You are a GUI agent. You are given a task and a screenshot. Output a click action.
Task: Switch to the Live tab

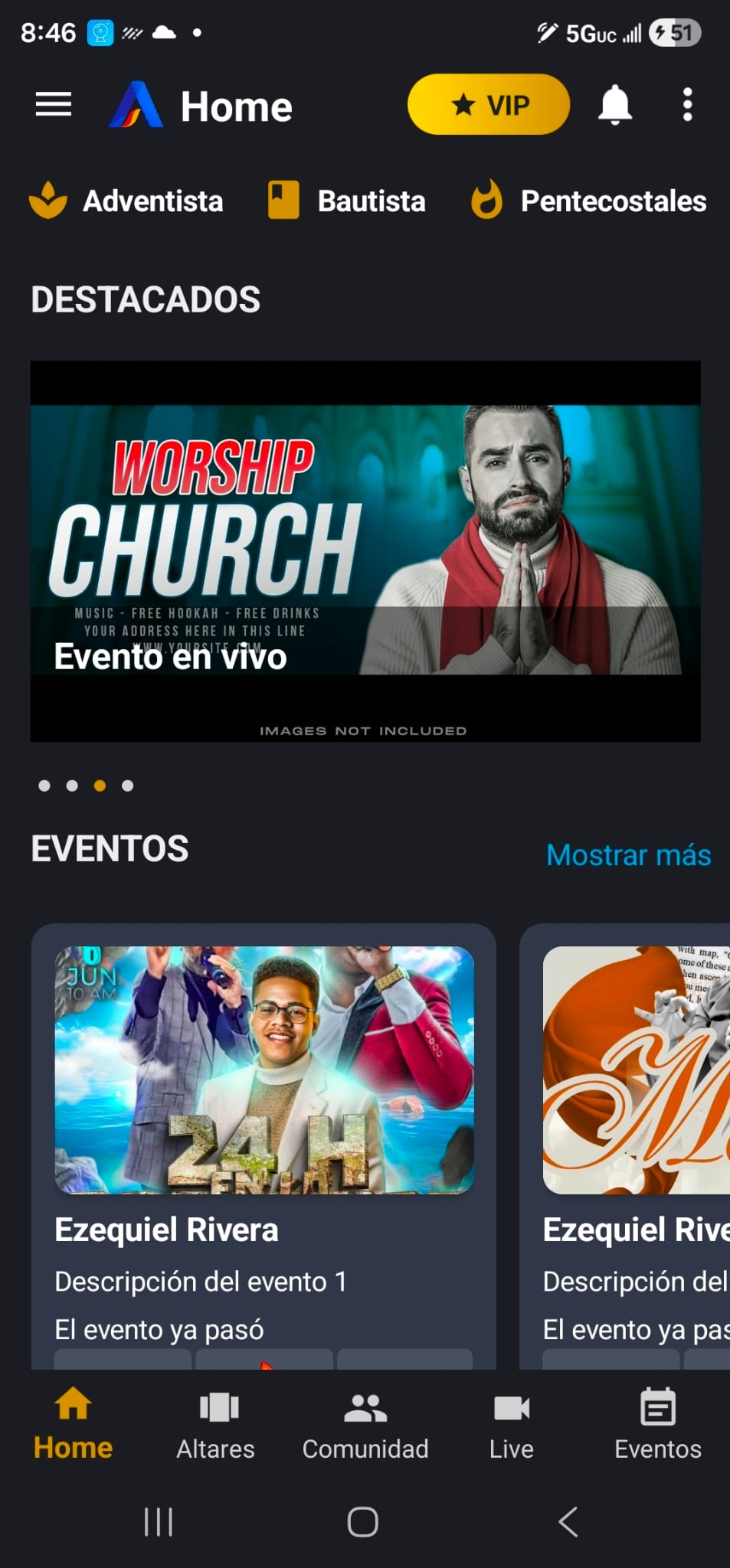[x=512, y=1426]
